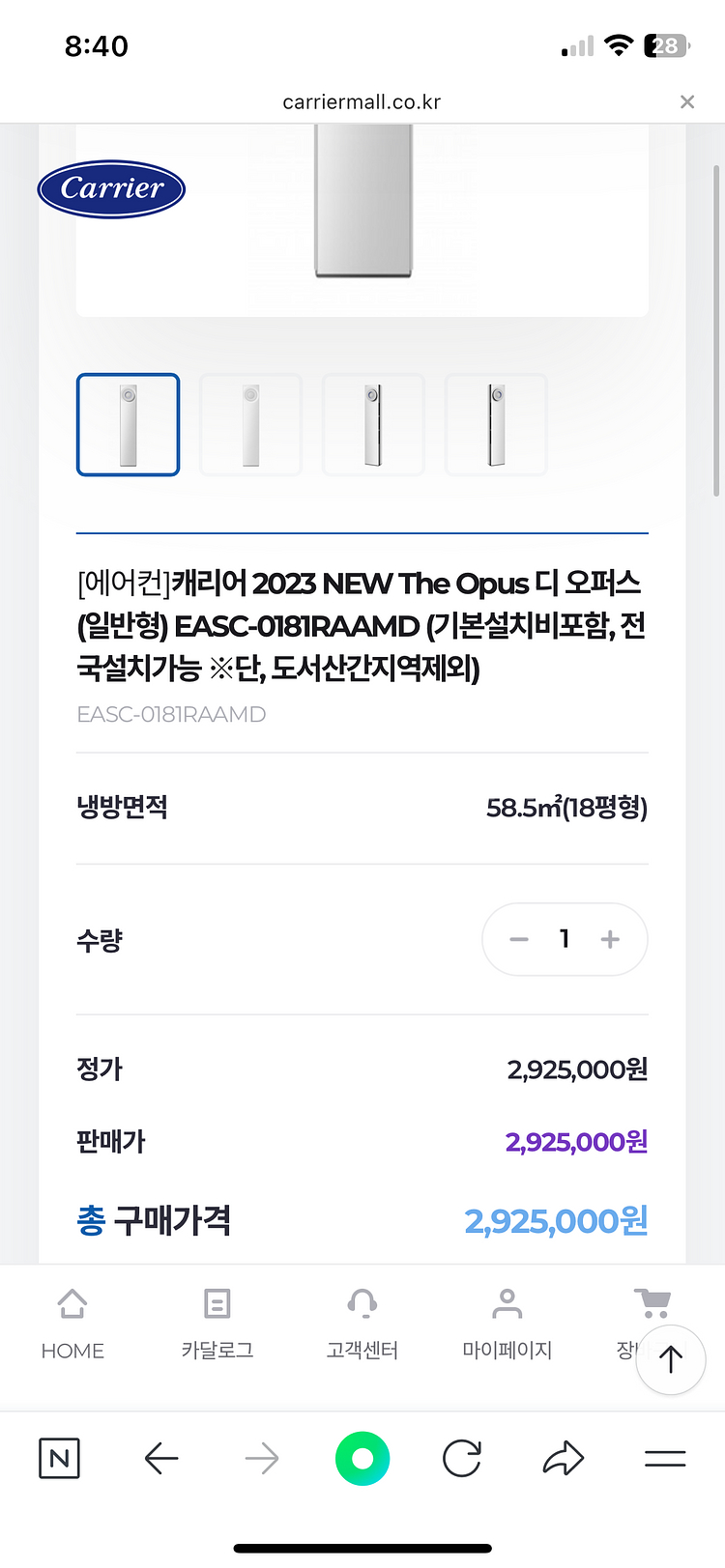Increase quantity with the plus button
Viewport: 725px width, 1568px height.
point(610,939)
